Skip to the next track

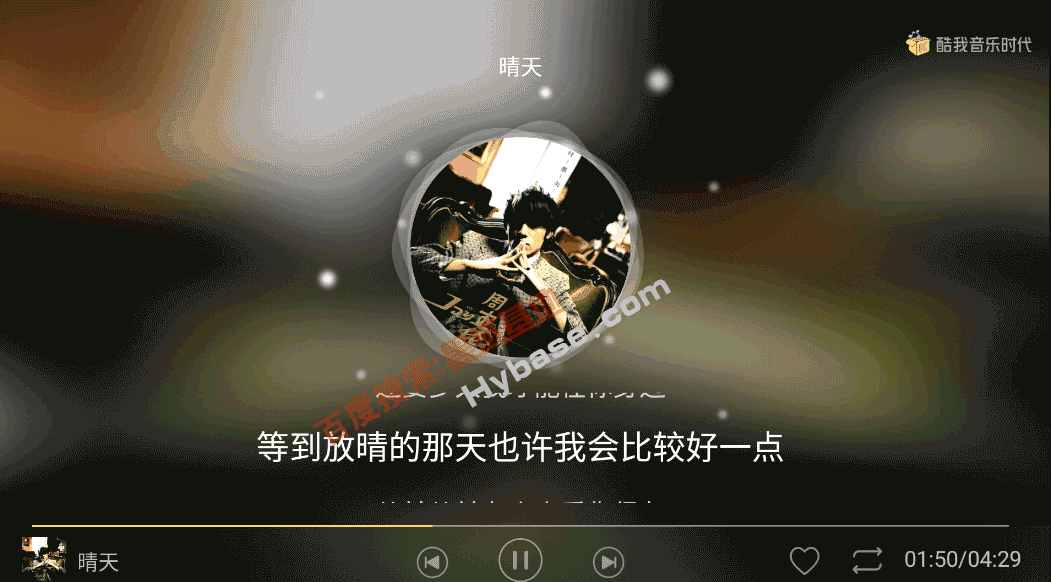tap(608, 562)
